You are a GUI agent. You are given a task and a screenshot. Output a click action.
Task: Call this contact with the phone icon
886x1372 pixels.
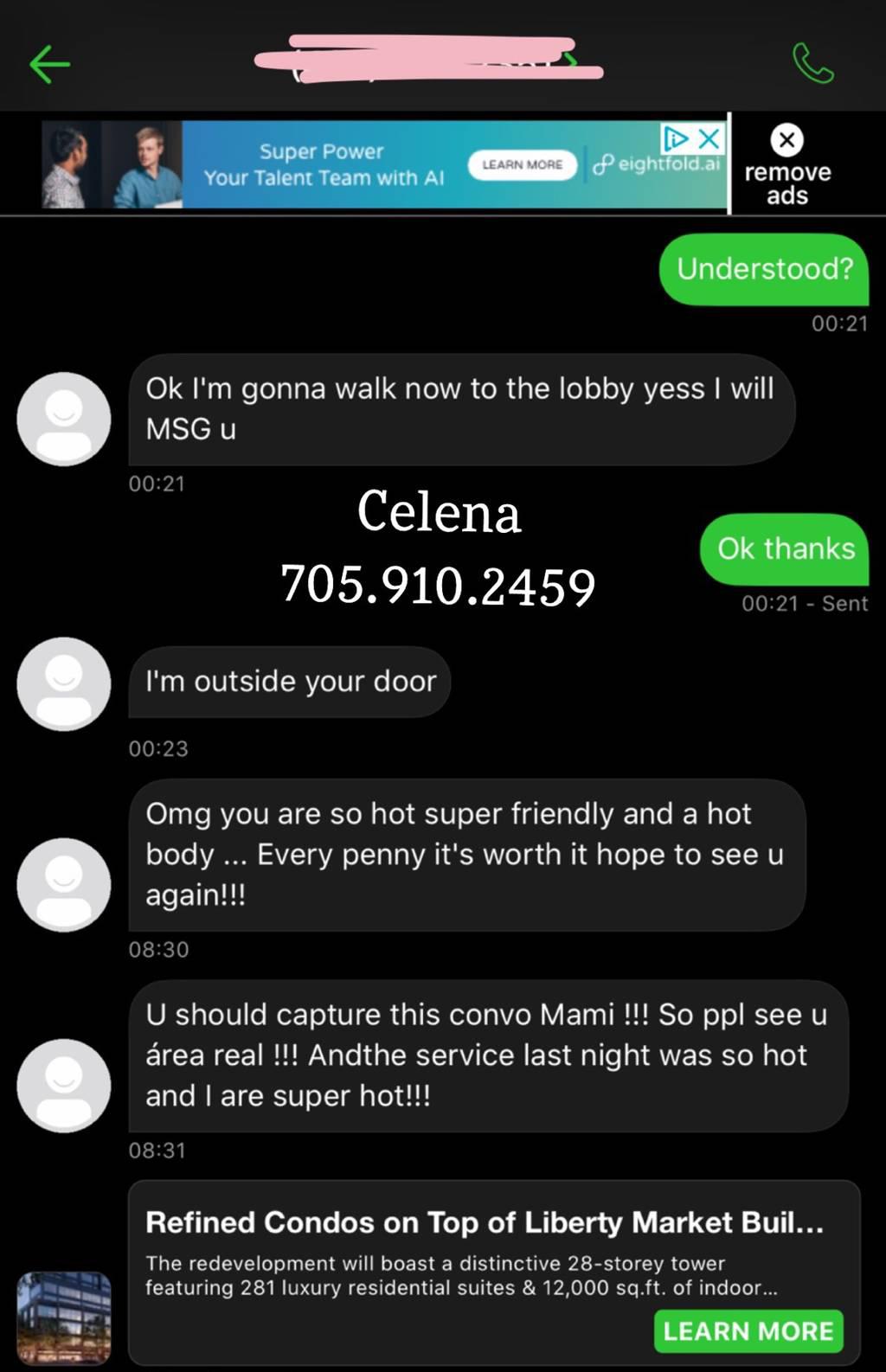[812, 64]
